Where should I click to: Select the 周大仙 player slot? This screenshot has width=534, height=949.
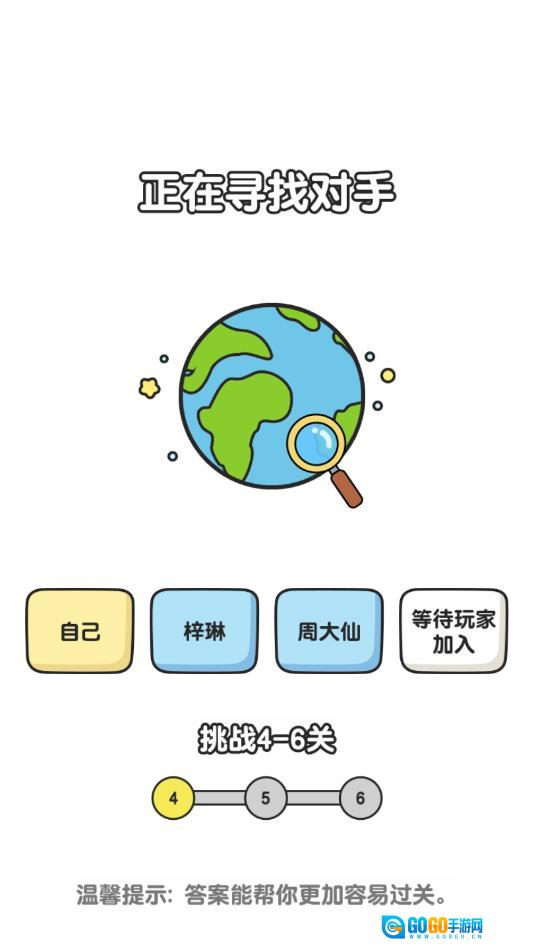329,631
